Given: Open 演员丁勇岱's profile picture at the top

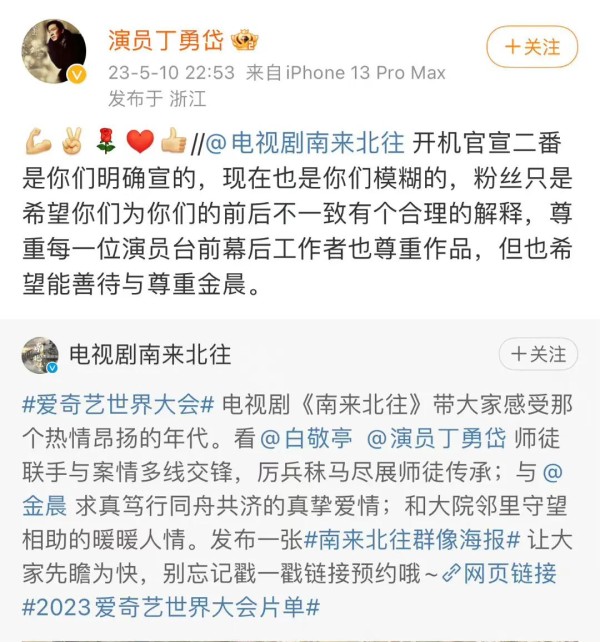Looking at the screenshot, I should [x=55, y=50].
